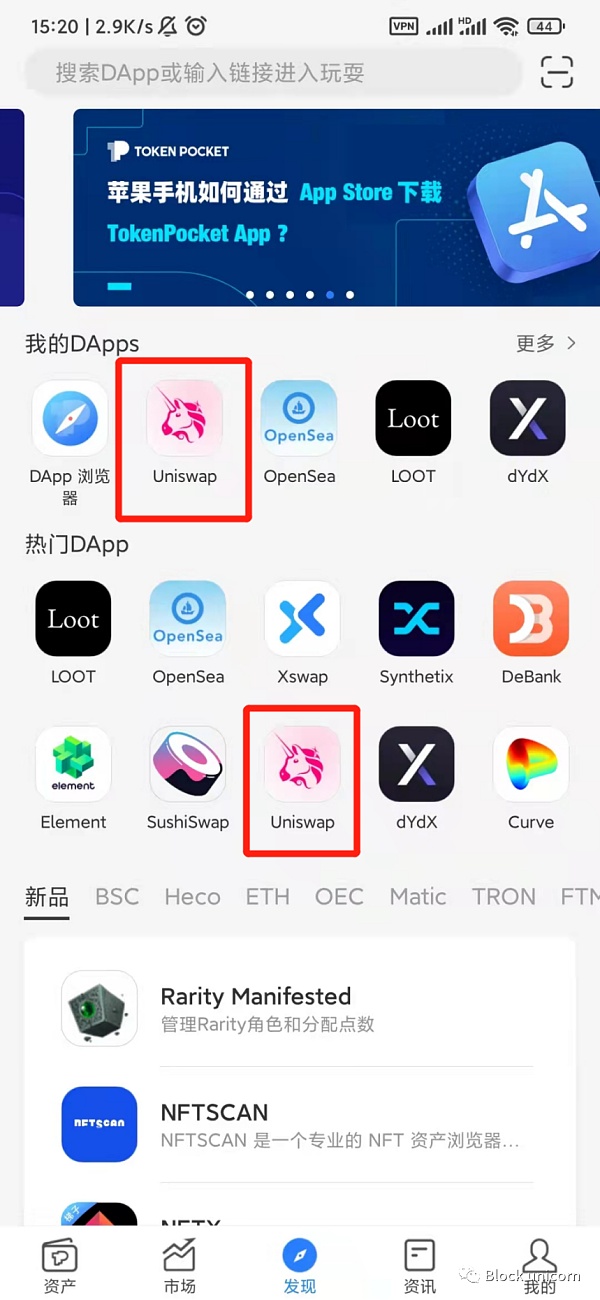Open the QR code scanner
This screenshot has width=600, height=1300.
[x=557, y=72]
